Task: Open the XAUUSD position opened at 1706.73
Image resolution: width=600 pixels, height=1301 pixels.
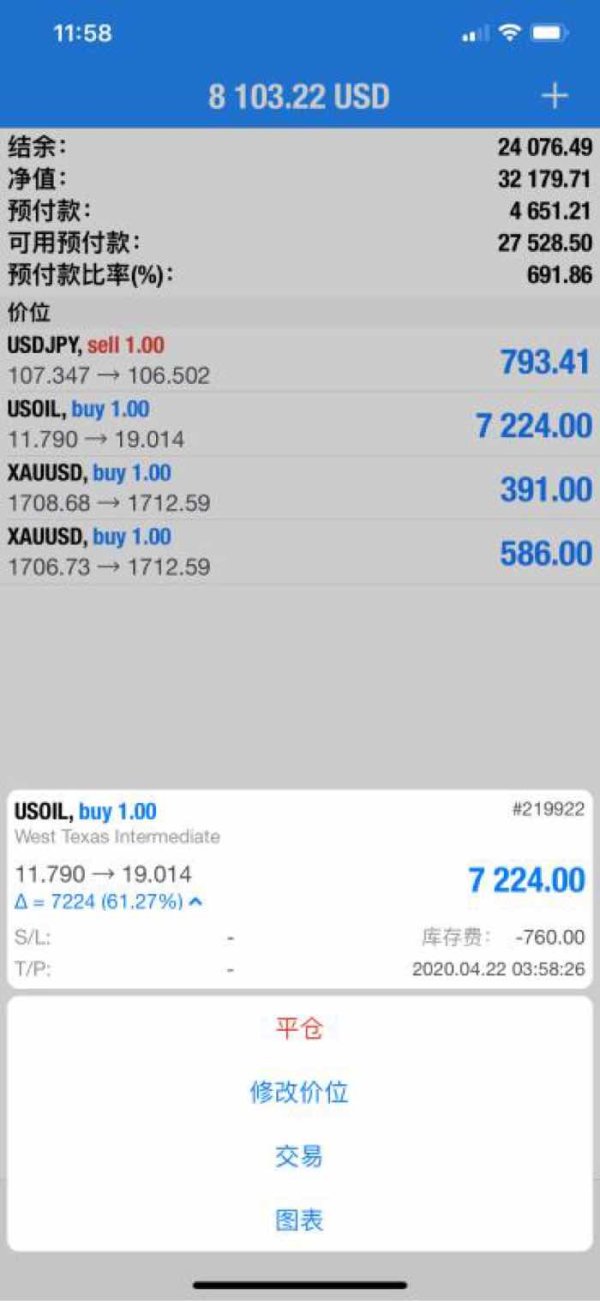Action: click(300, 552)
